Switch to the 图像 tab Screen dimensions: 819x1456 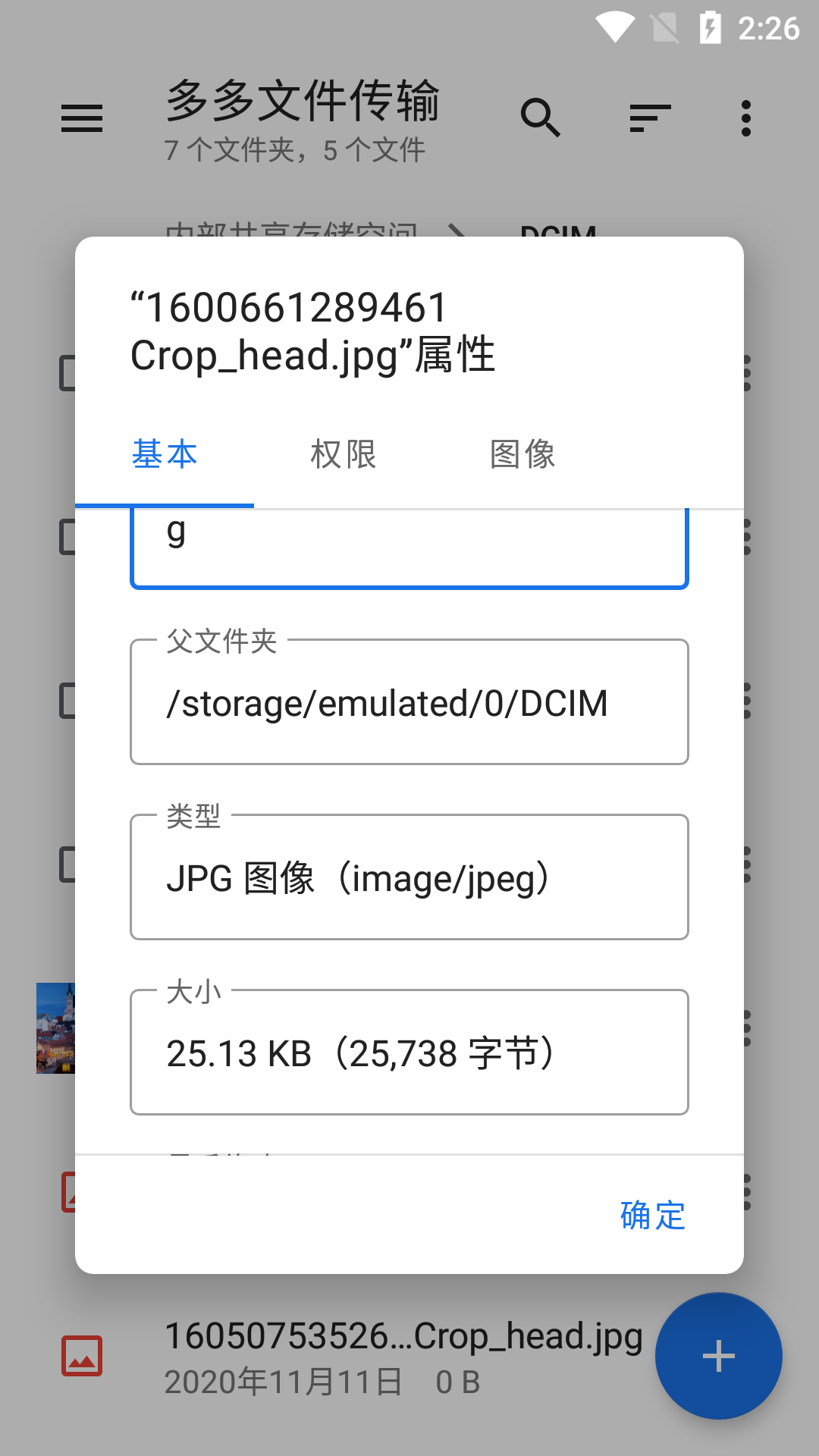point(523,453)
